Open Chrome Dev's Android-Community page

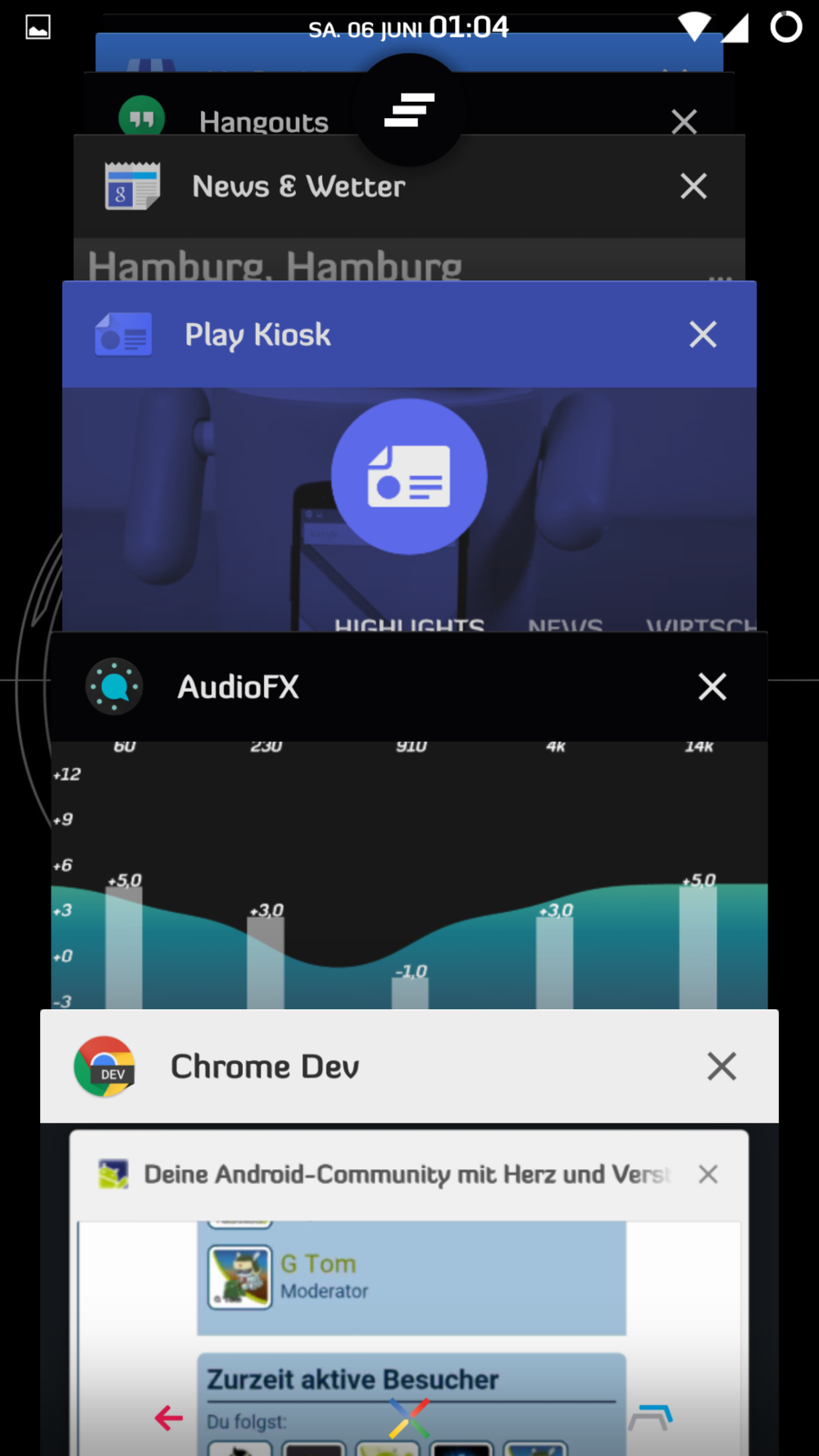click(409, 1292)
